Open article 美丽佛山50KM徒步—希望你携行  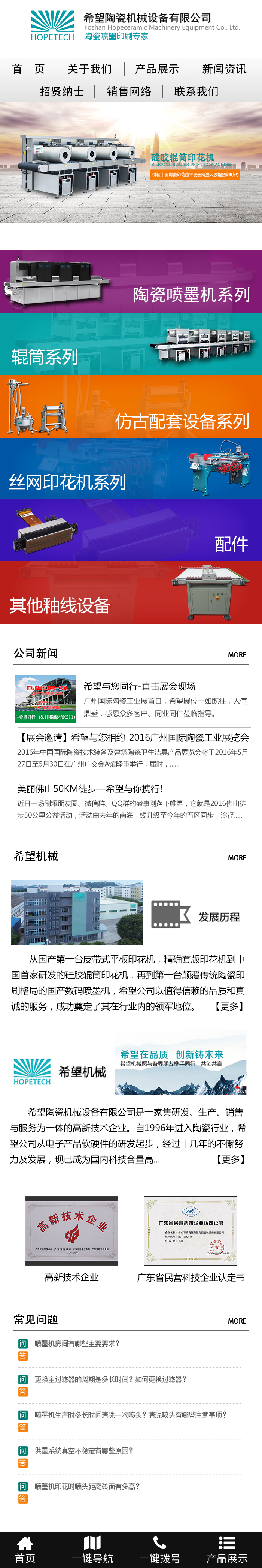pos(89,788)
